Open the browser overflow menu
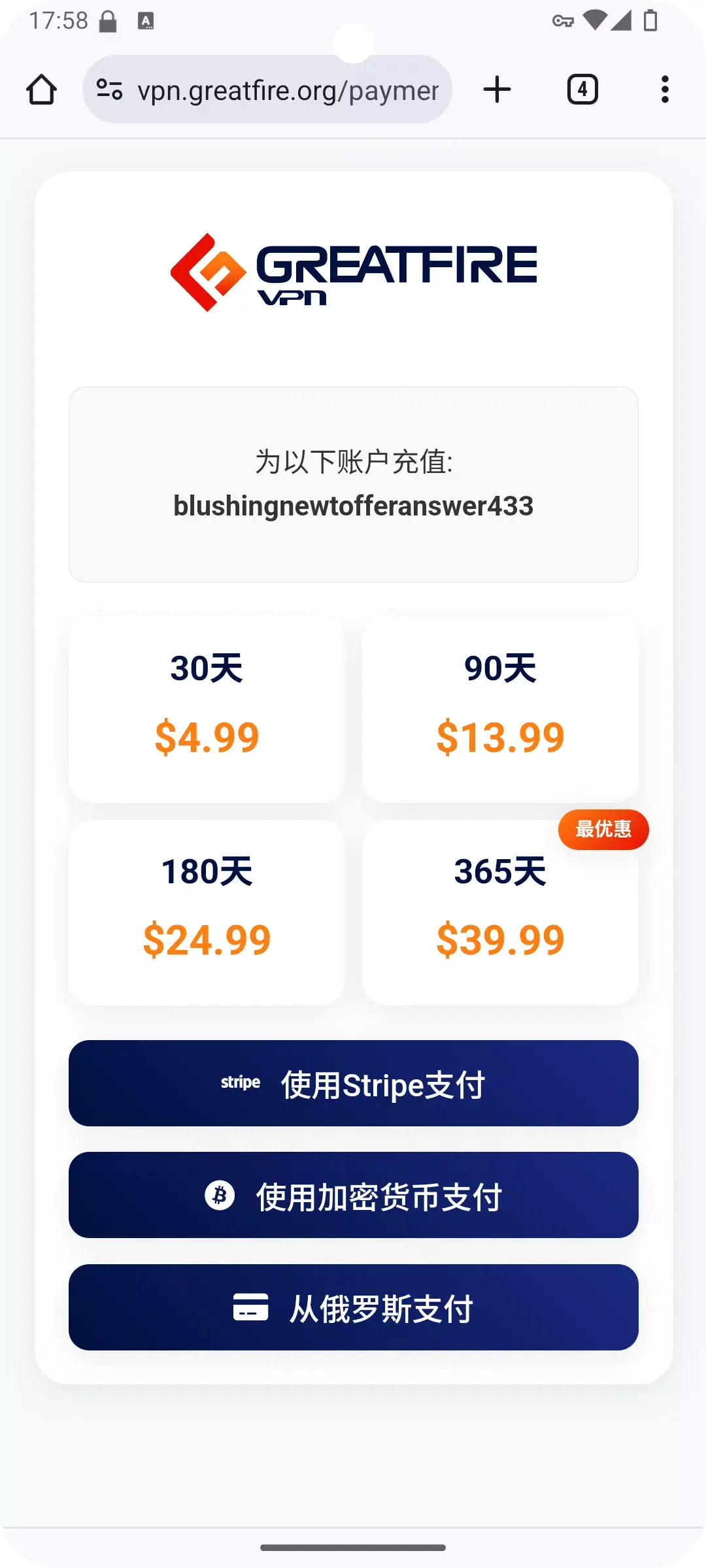 pyautogui.click(x=665, y=90)
